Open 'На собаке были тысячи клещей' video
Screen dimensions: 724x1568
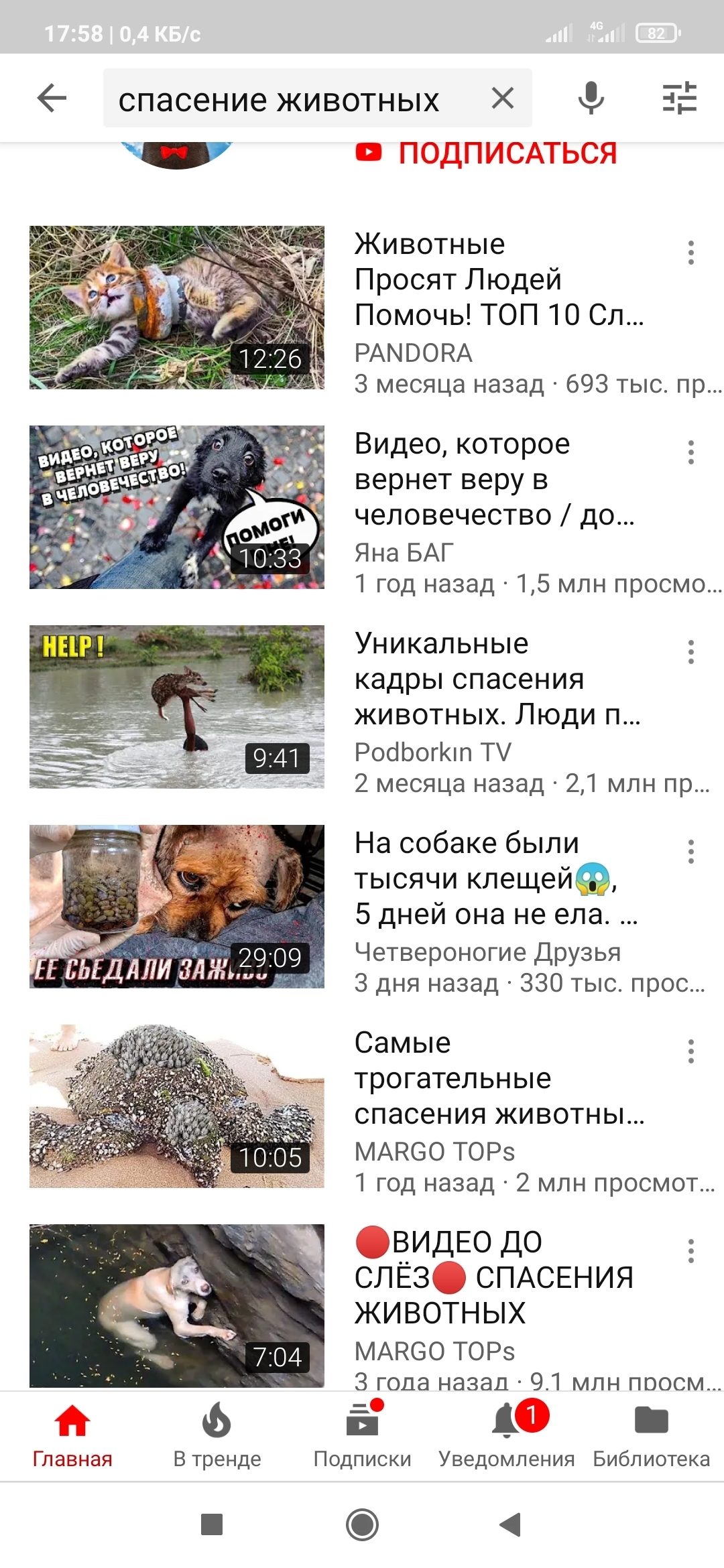click(x=176, y=907)
